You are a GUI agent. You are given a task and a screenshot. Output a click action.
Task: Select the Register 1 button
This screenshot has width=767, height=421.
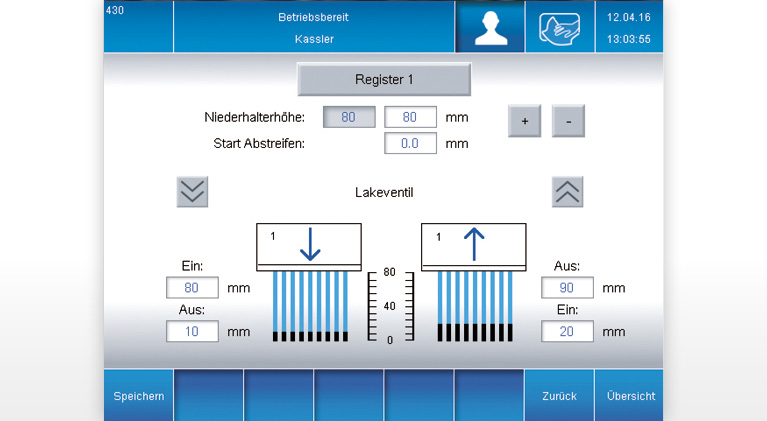[384, 79]
